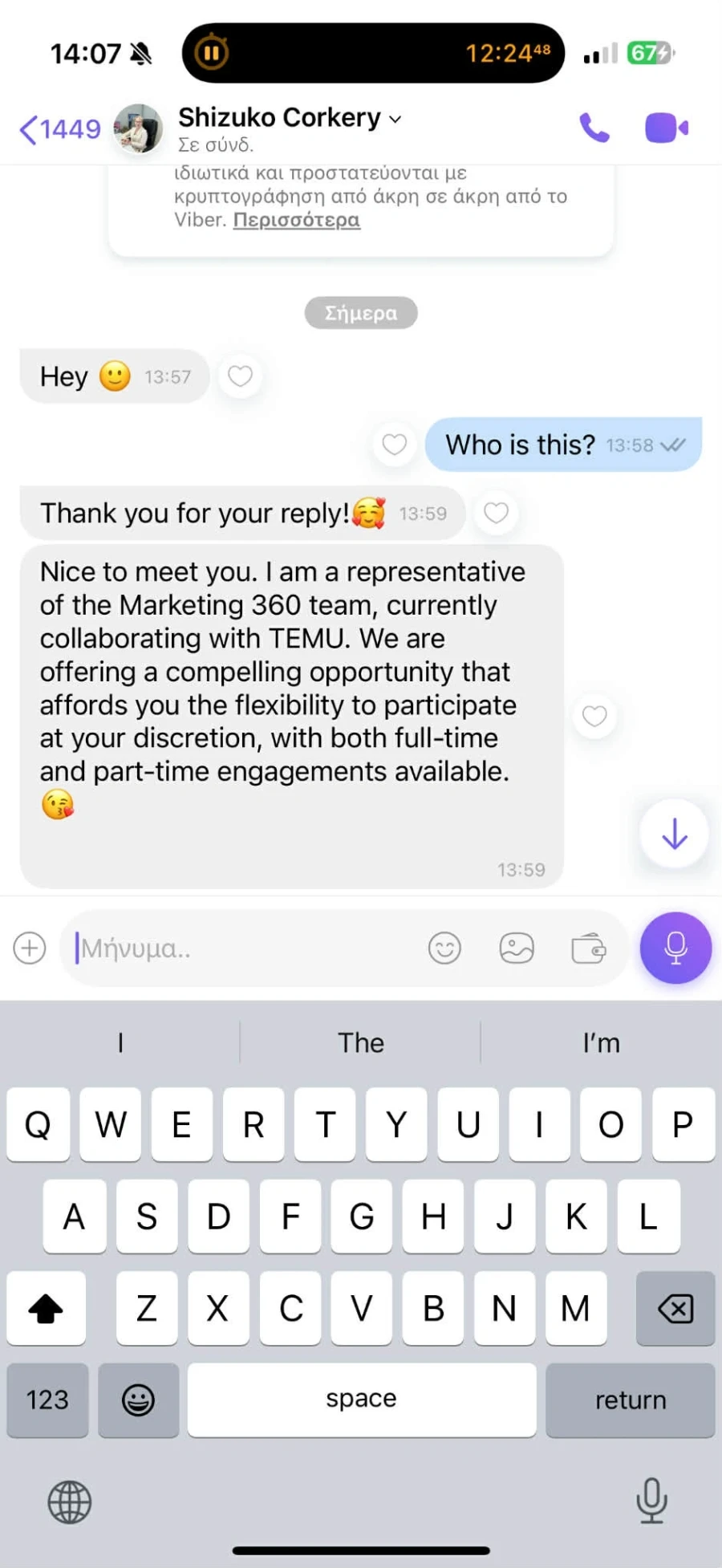Focus the Μήνυμα message field

[241, 949]
